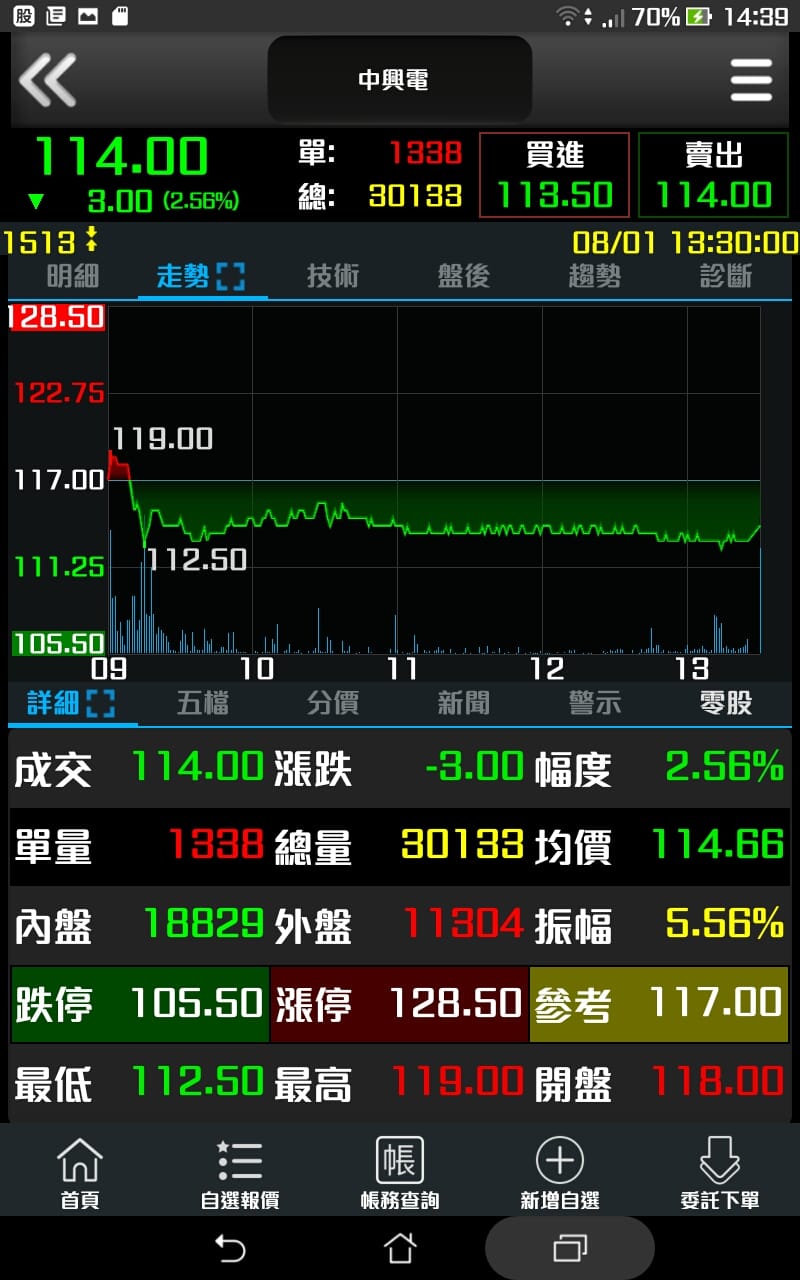Open the 盤後 tab
800x1280 pixels.
[x=464, y=276]
